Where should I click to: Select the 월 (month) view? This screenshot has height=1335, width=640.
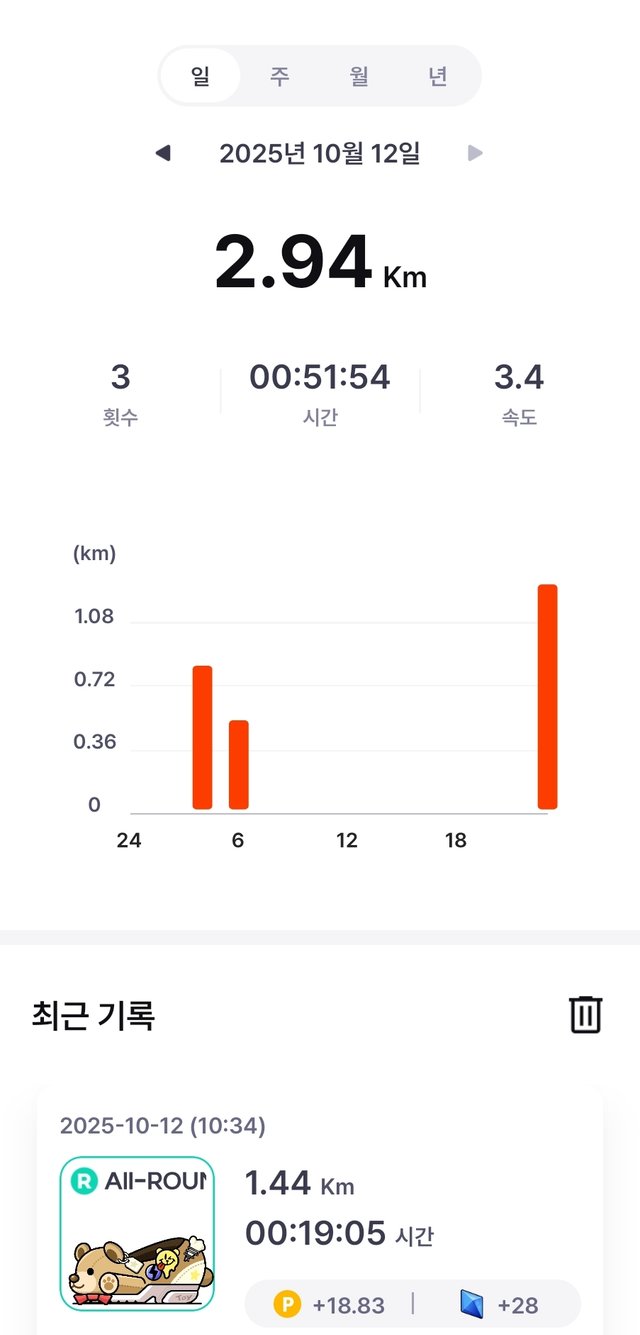[x=359, y=76]
